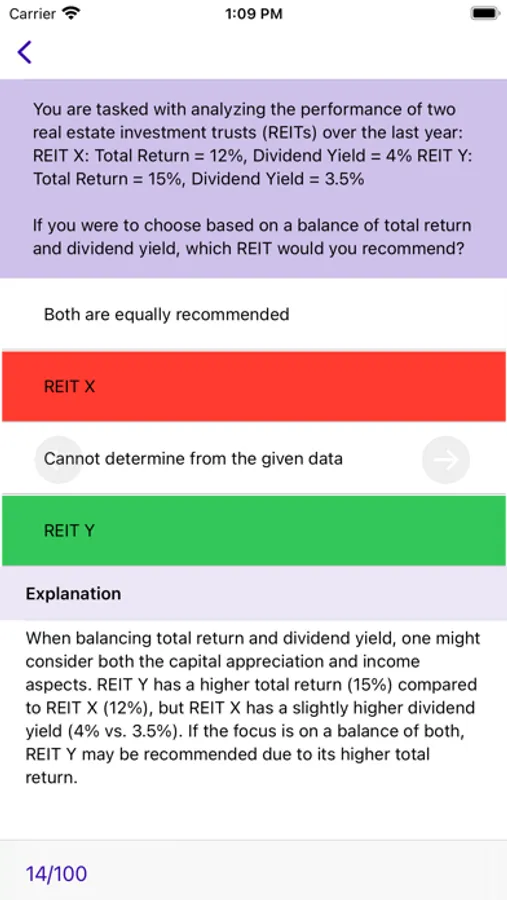507x900 pixels.
Task: Go back using the top-left arrow
Action: (x=24, y=52)
